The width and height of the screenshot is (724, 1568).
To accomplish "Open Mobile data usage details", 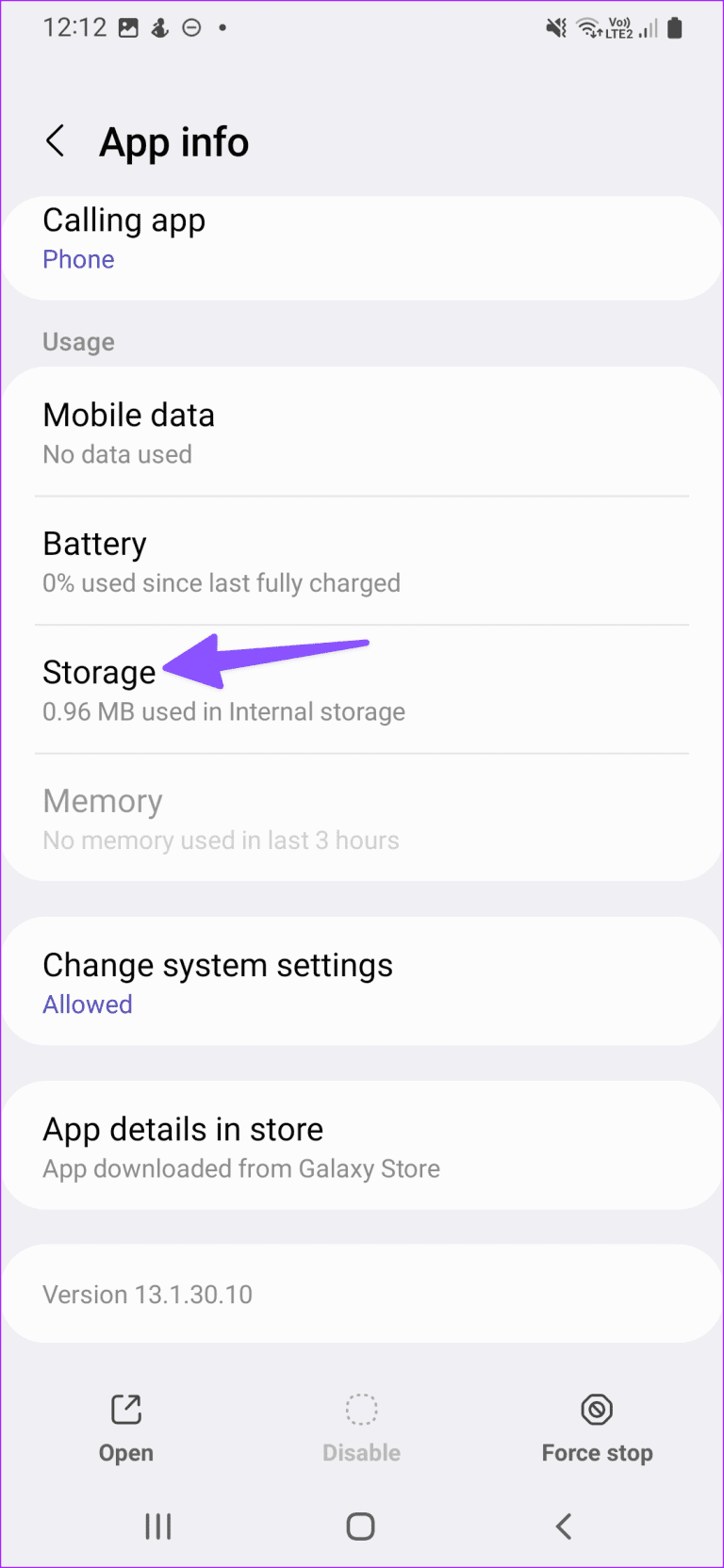I will click(x=361, y=432).
